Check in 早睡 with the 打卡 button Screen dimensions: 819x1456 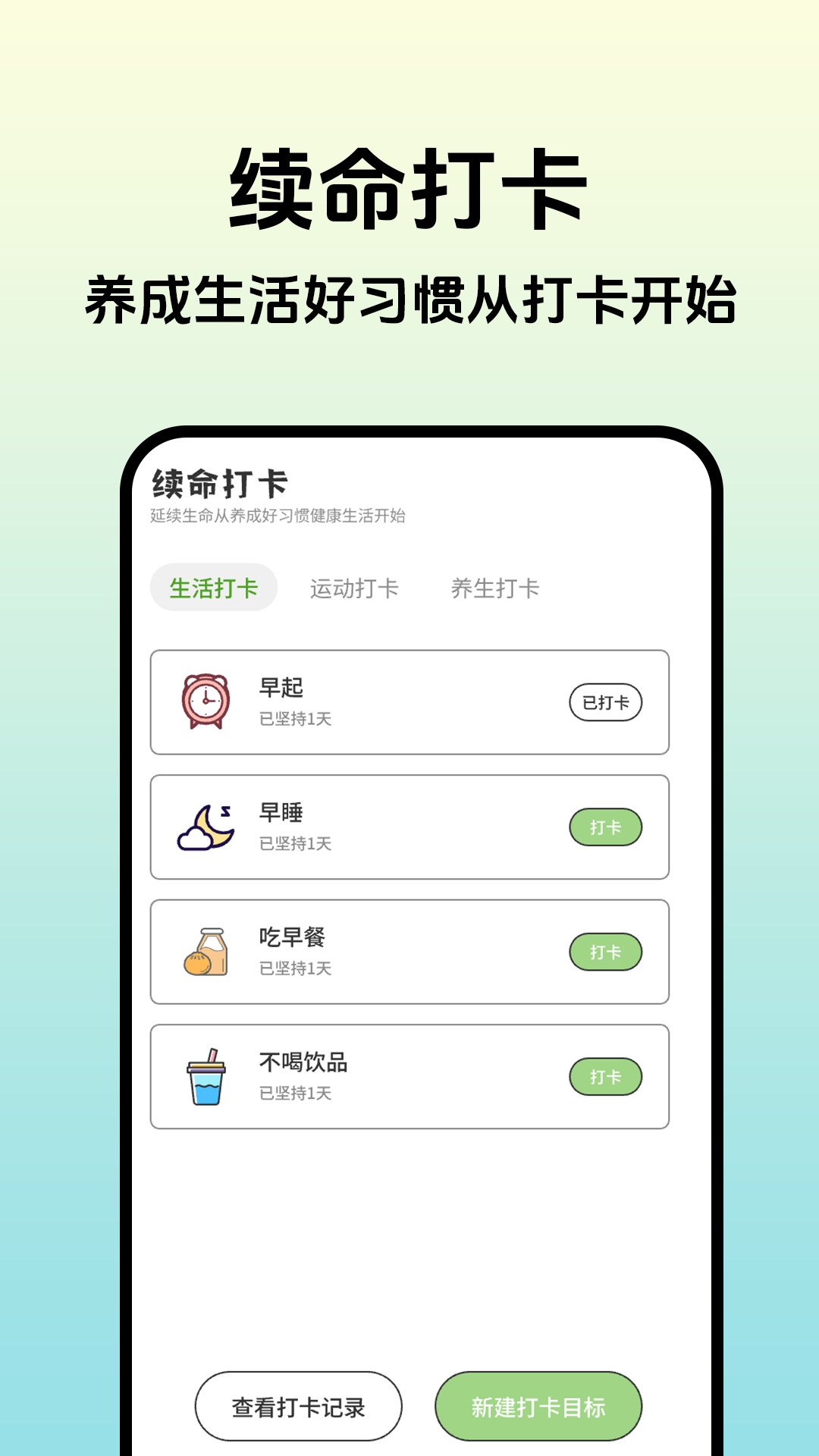pyautogui.click(x=605, y=827)
